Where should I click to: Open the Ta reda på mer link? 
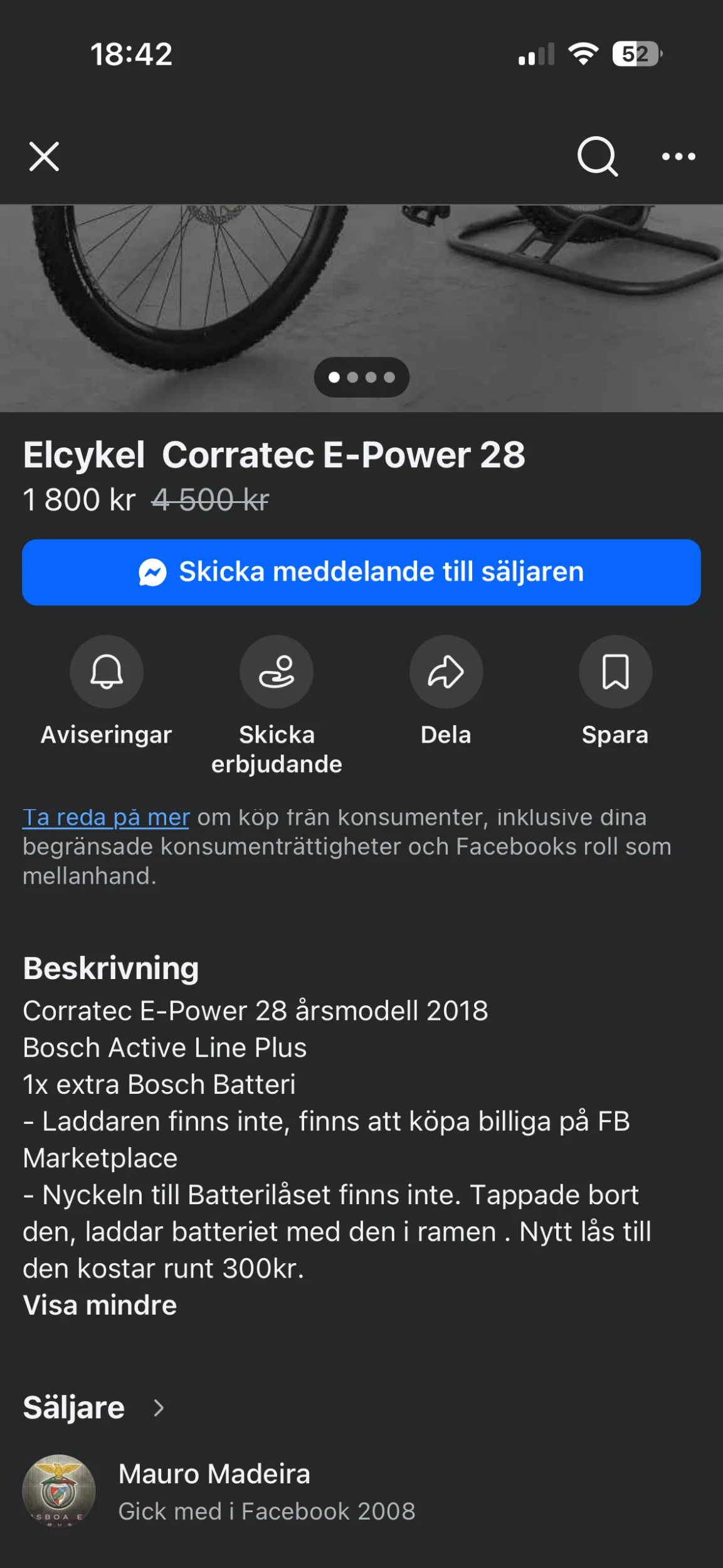click(106, 818)
